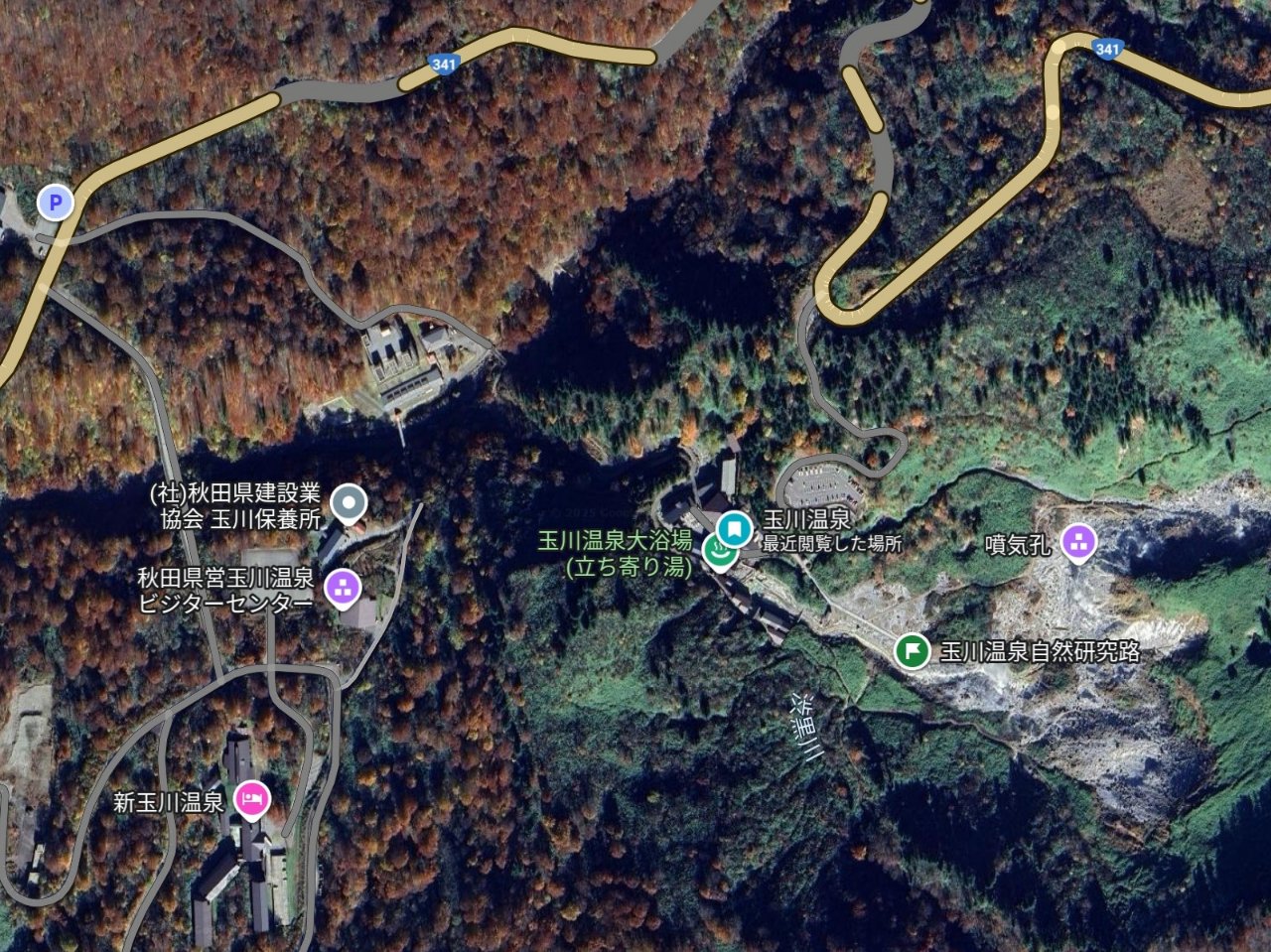
Task: Select the 噴気孔 attraction marker
Action: pyautogui.click(x=1076, y=543)
